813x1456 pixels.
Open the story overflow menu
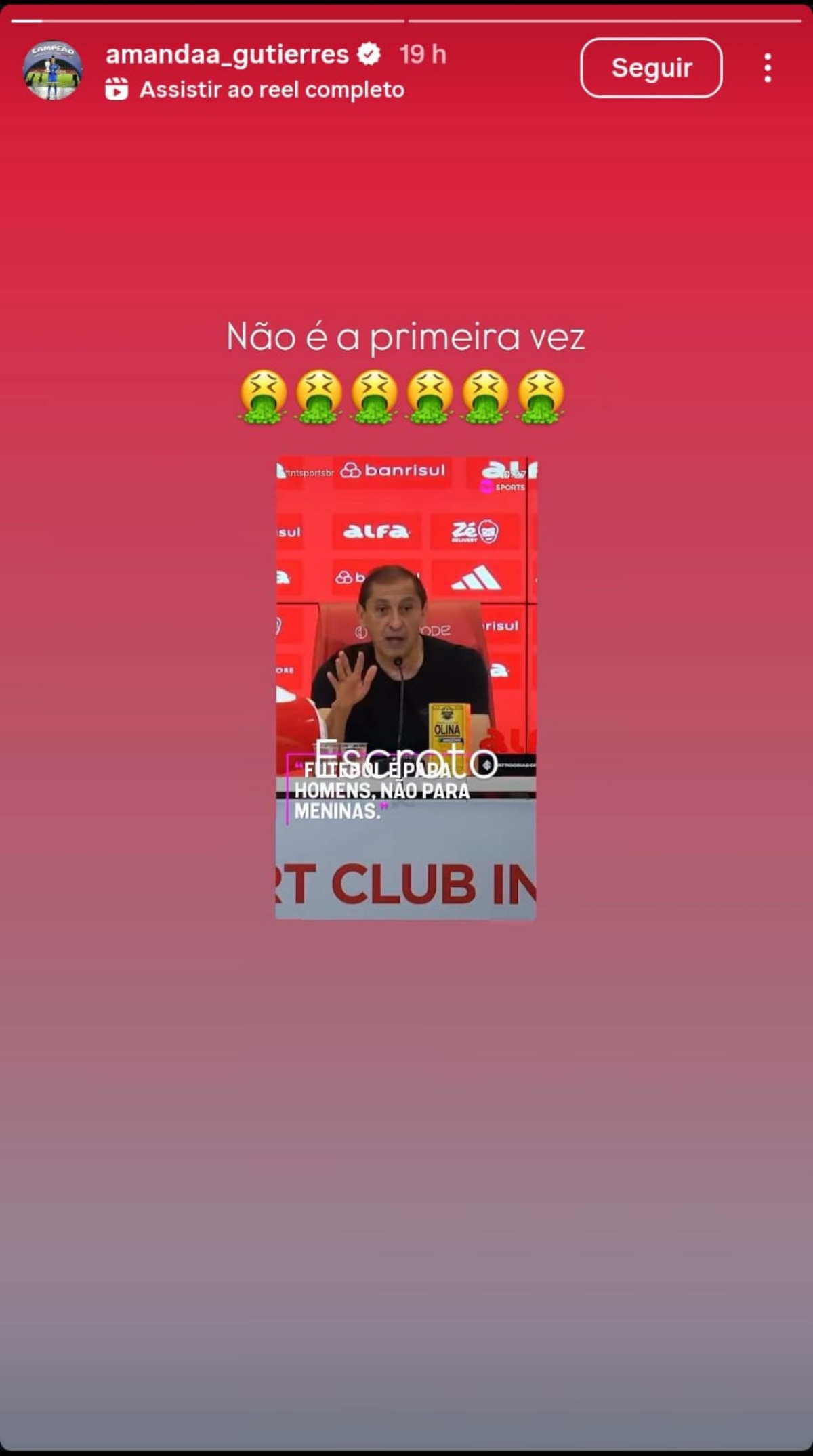pyautogui.click(x=767, y=68)
